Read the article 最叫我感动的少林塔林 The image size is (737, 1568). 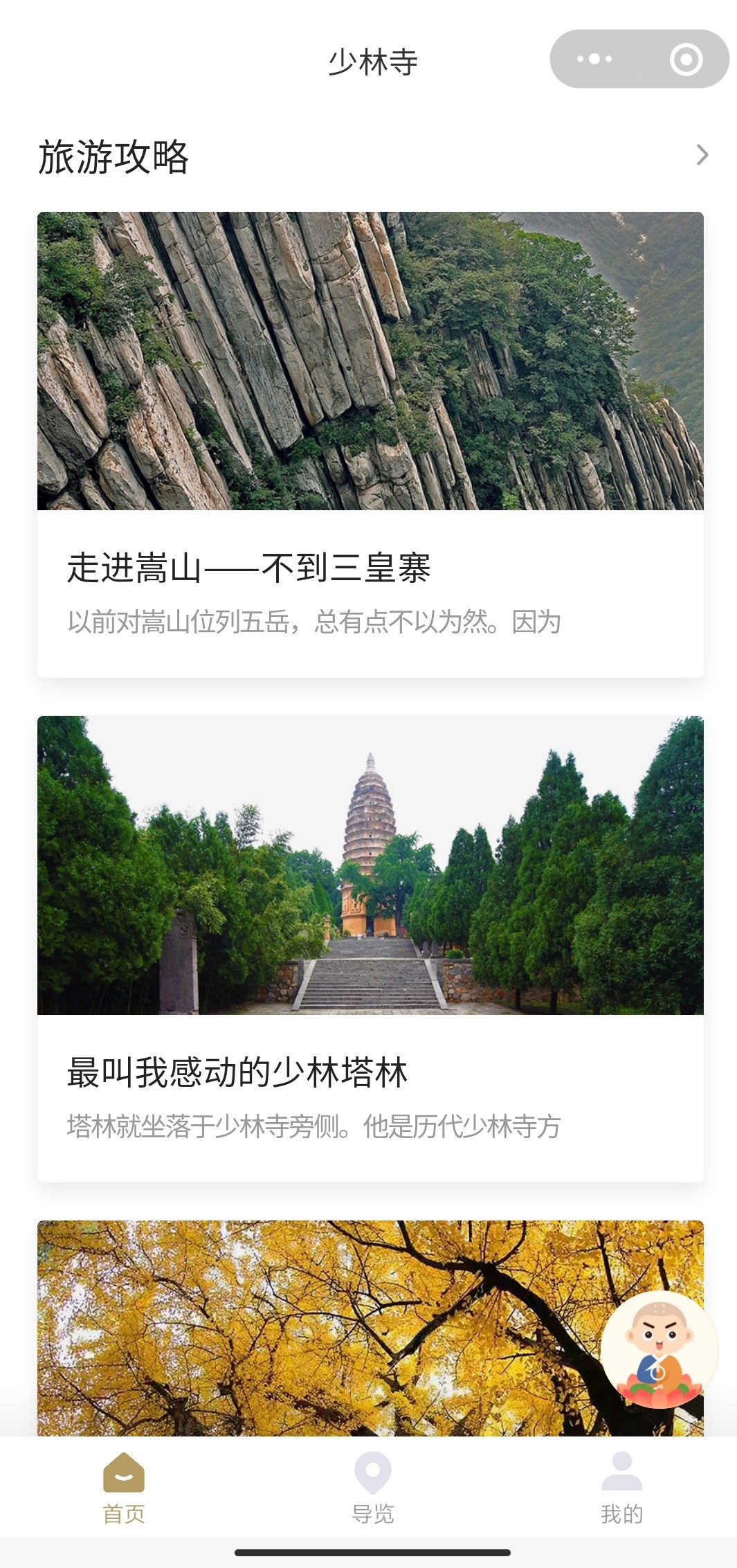click(237, 1072)
